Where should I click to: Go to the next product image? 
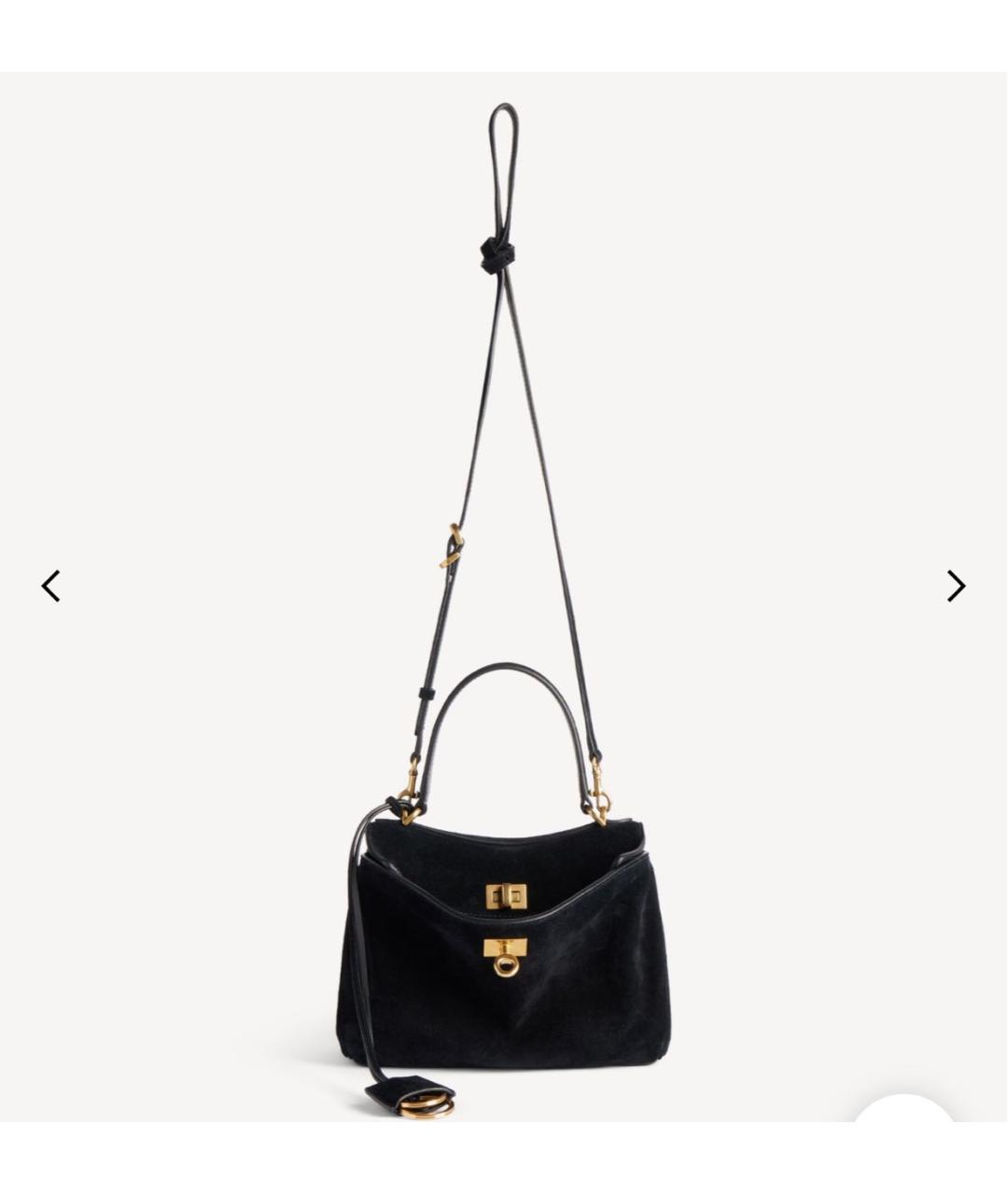pos(956,586)
